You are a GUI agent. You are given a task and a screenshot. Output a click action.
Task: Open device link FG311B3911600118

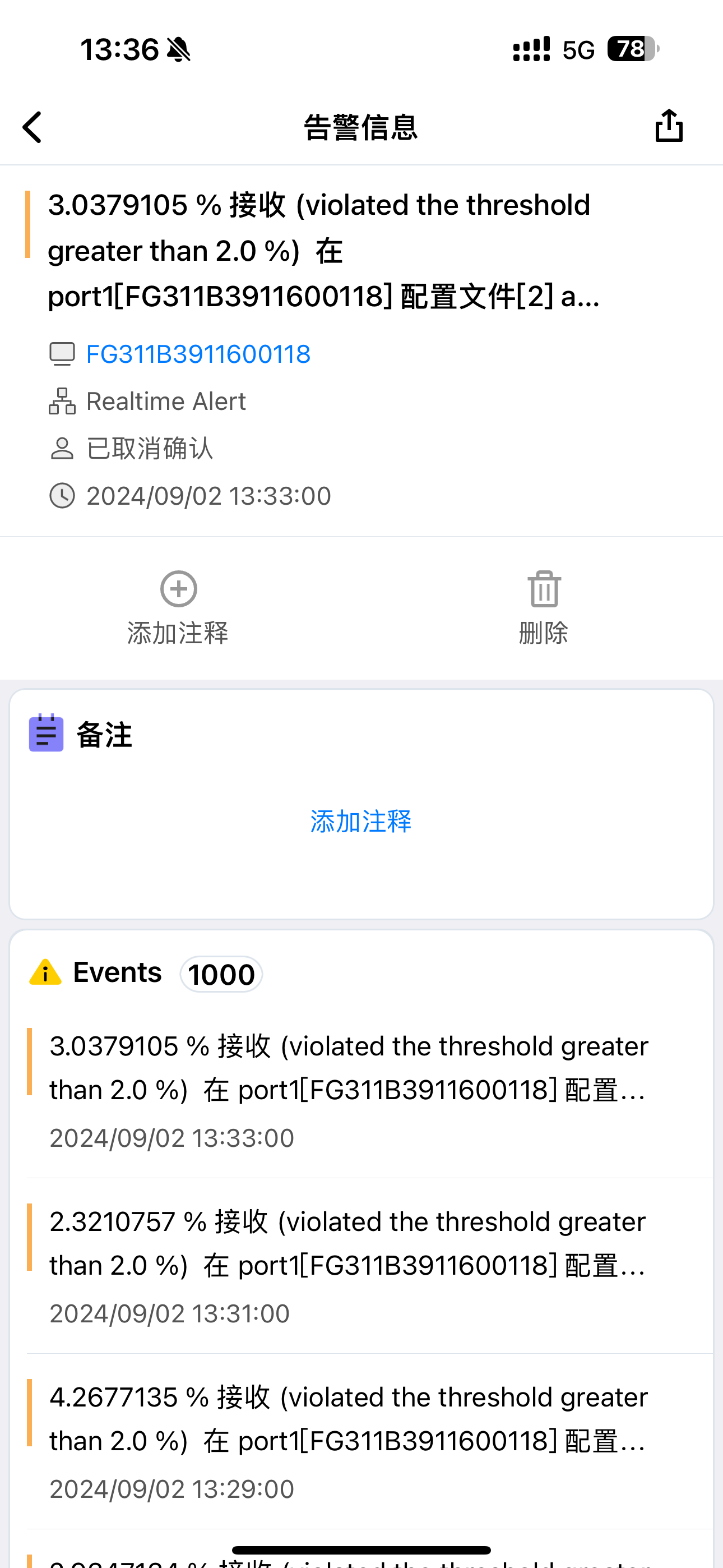click(x=198, y=354)
